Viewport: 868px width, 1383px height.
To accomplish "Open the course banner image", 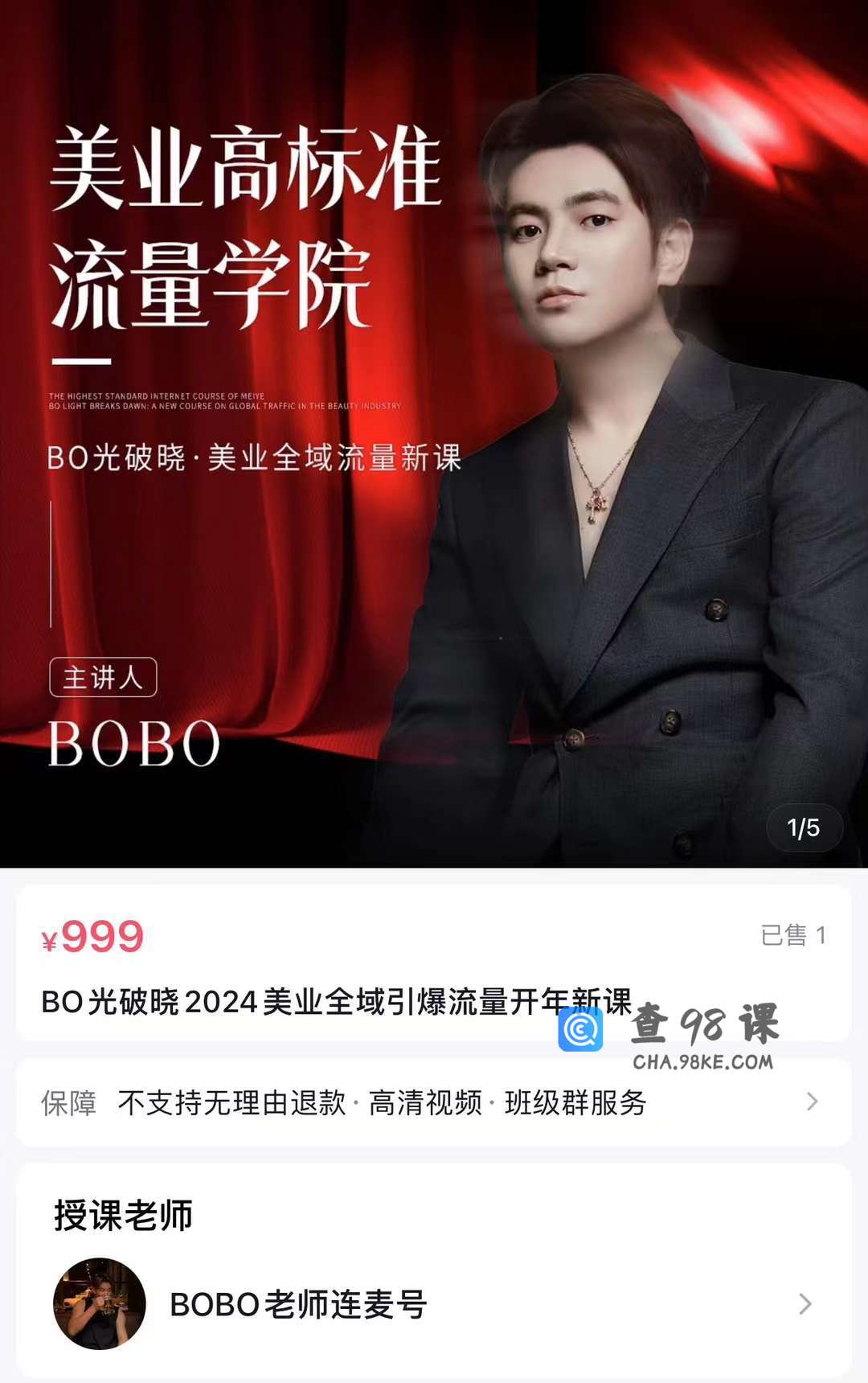I will pyautogui.click(x=434, y=434).
